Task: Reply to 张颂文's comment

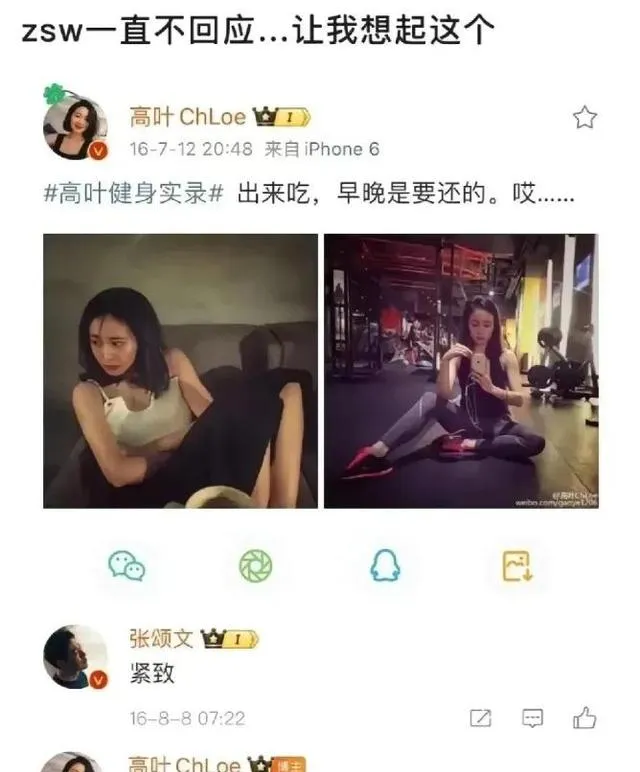Action: coord(533,718)
